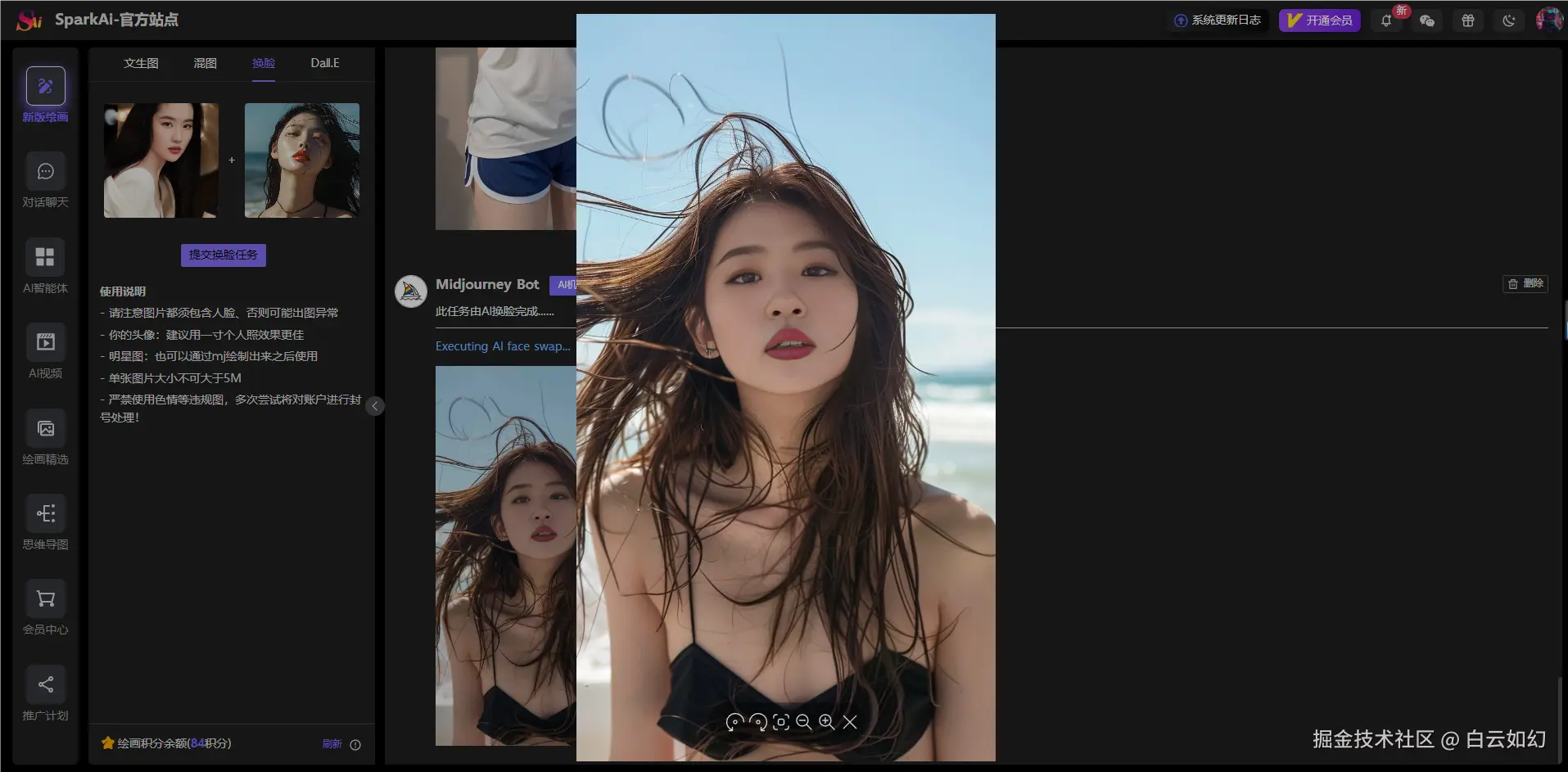This screenshot has height=772, width=1568.
Task: Zoom out of the previewed image
Action: pos(804,722)
